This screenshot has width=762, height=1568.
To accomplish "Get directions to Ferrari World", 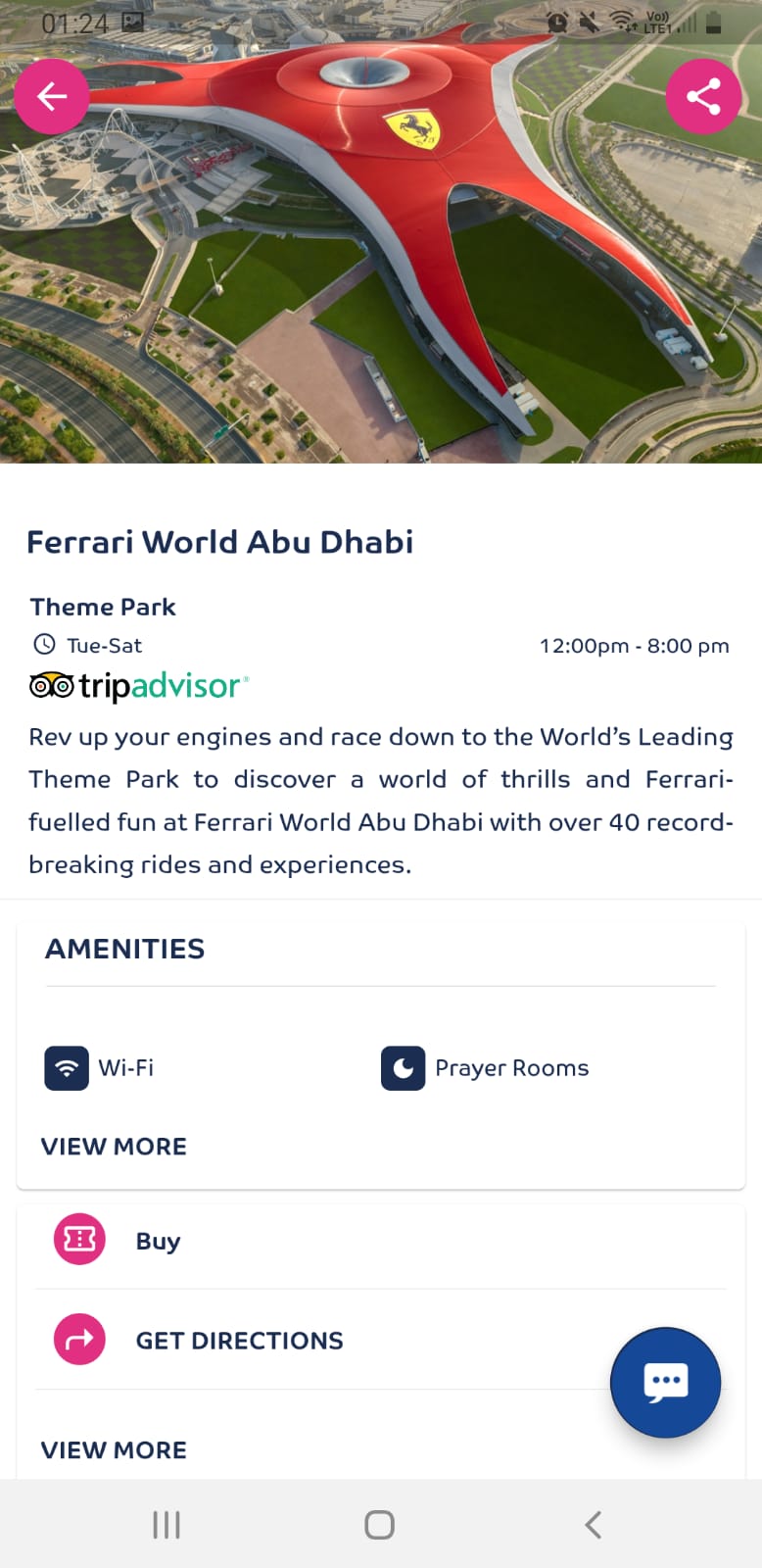I will [239, 1341].
